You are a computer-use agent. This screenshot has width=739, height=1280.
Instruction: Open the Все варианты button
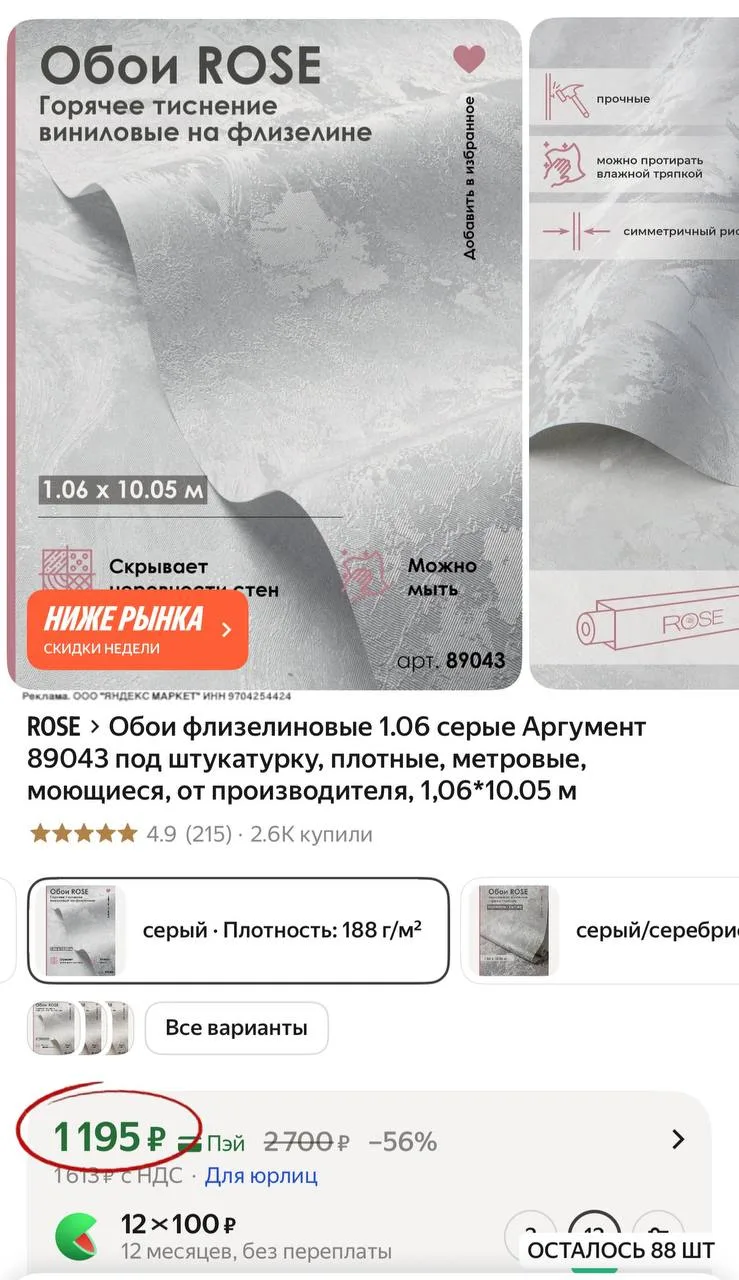coord(236,1027)
